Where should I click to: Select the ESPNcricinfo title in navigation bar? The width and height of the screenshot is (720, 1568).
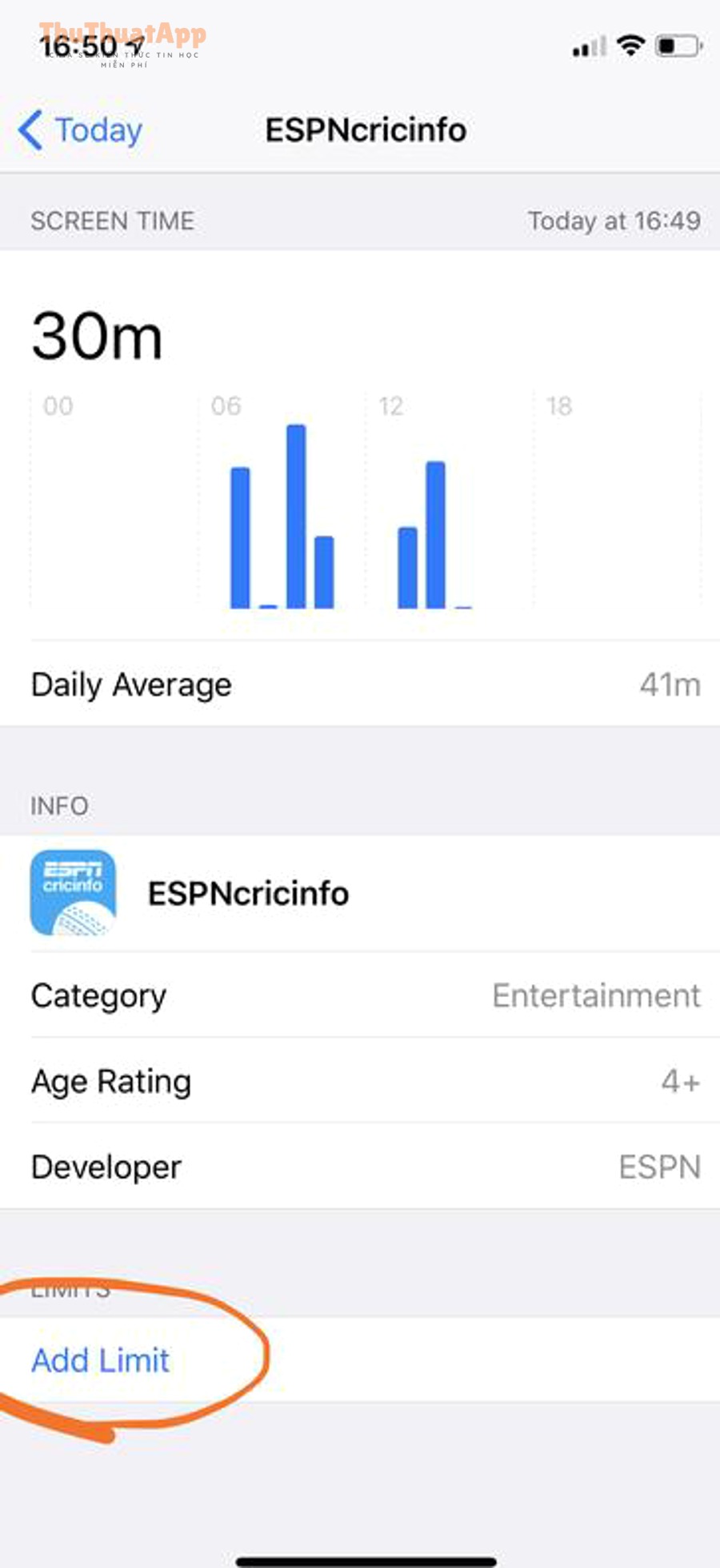[x=366, y=130]
